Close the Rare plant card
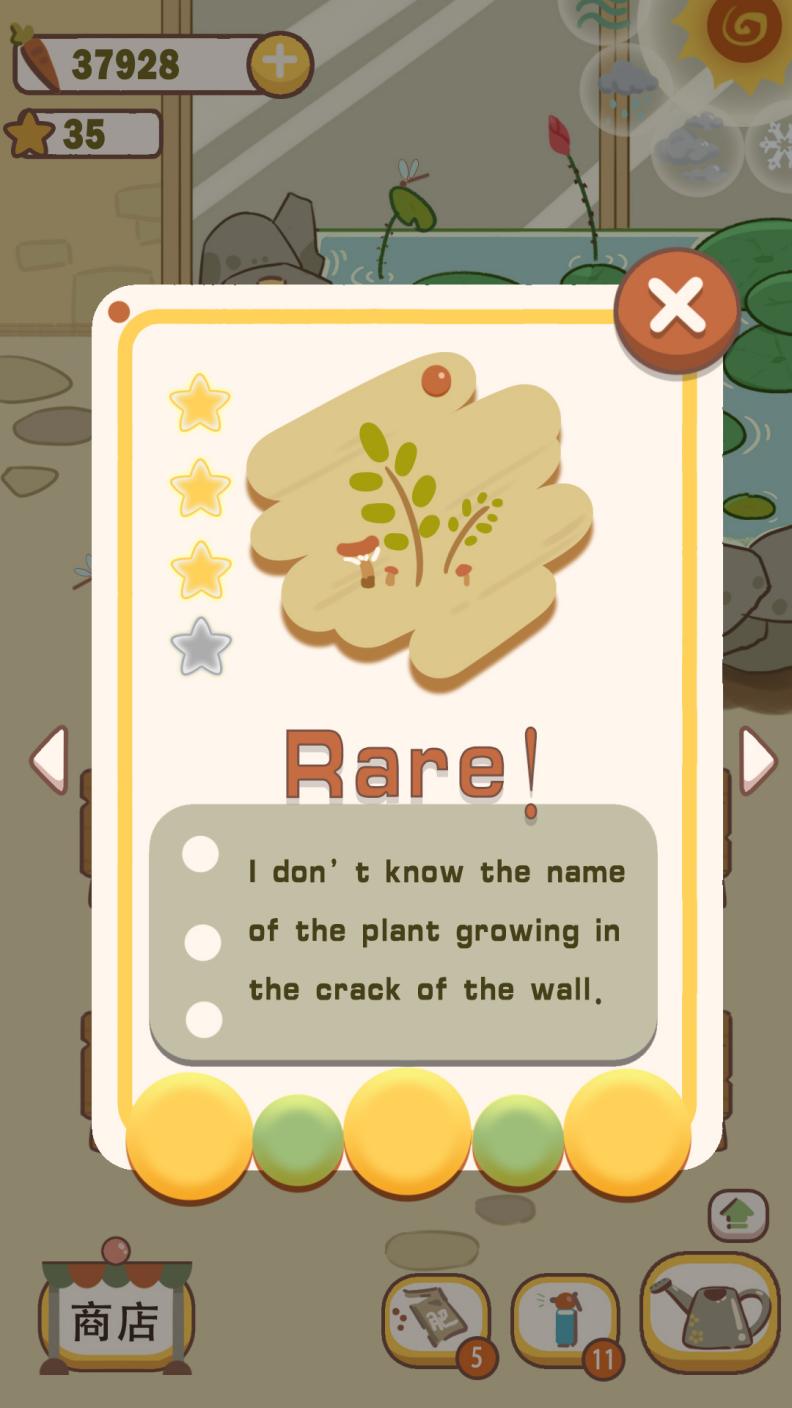 pyautogui.click(x=677, y=307)
